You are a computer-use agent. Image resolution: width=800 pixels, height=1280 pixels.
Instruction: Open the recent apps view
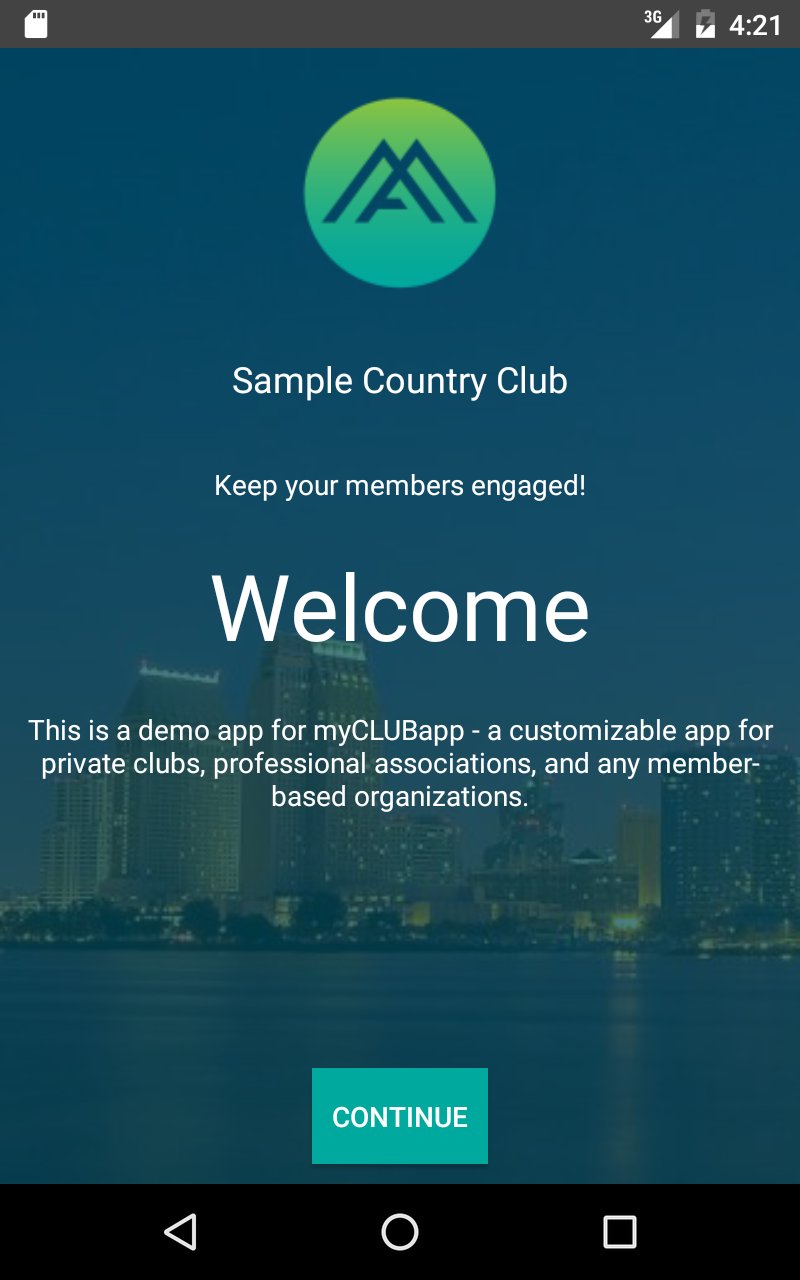pos(620,1232)
